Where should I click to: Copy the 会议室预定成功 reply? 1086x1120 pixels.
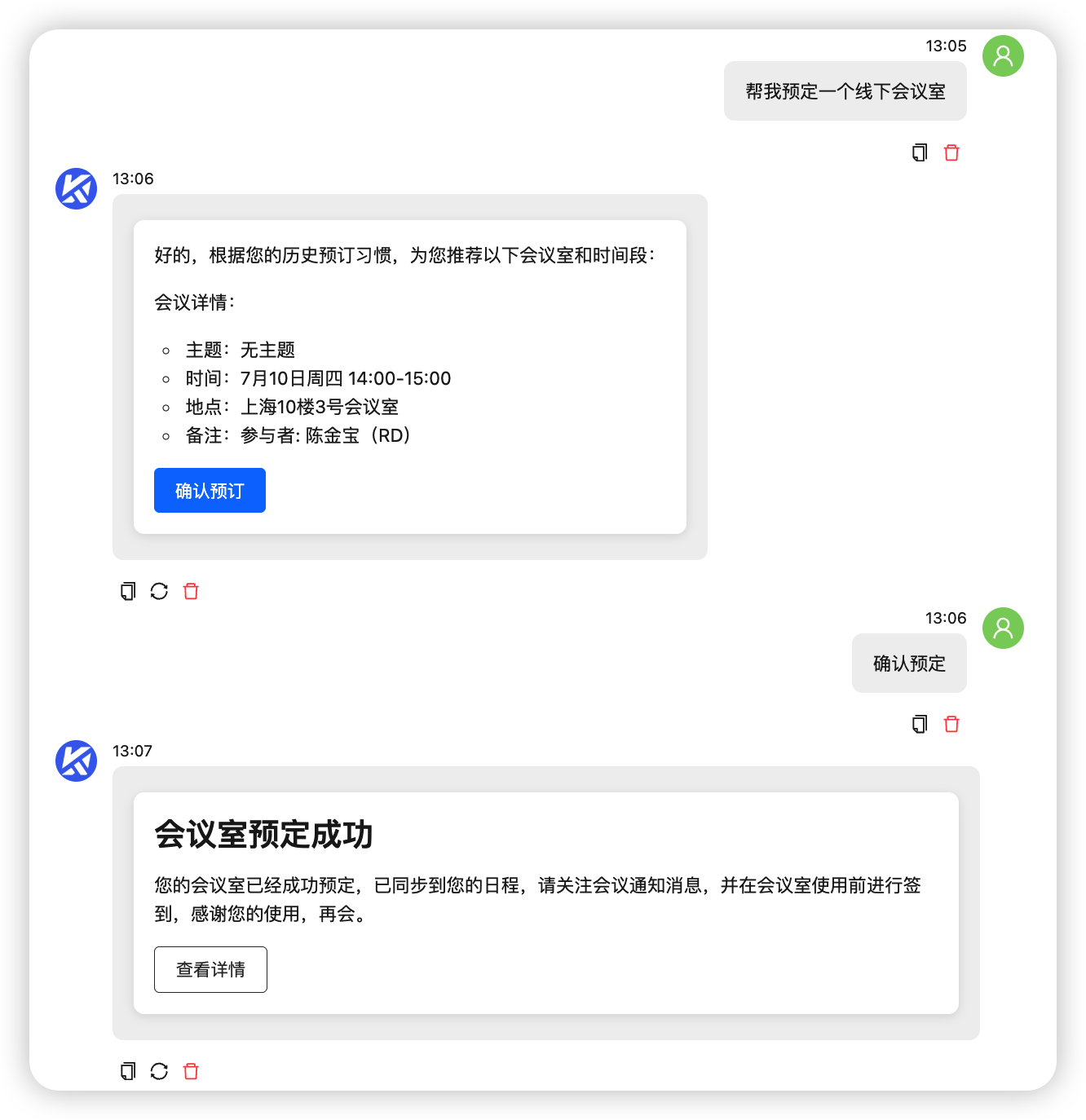tap(128, 1071)
